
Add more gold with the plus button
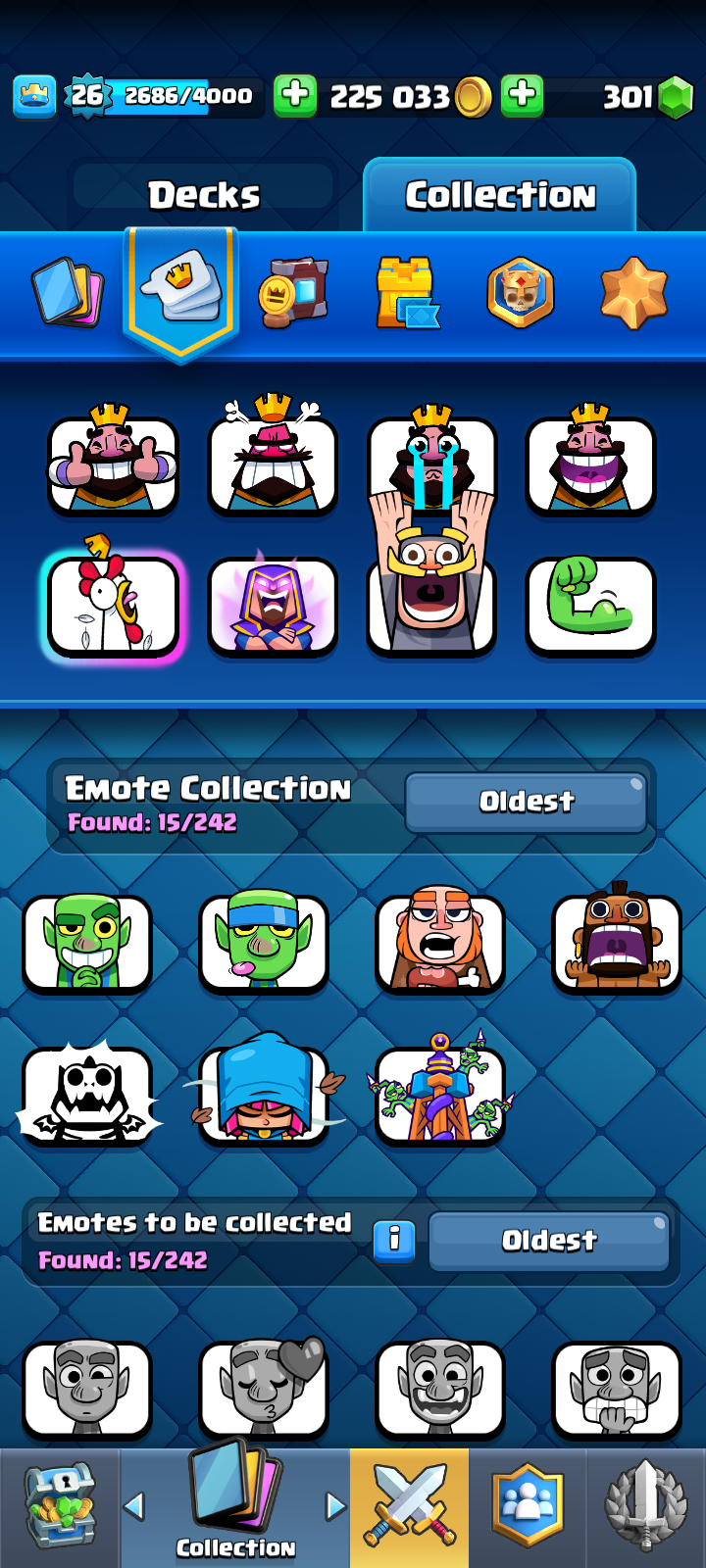(295, 96)
